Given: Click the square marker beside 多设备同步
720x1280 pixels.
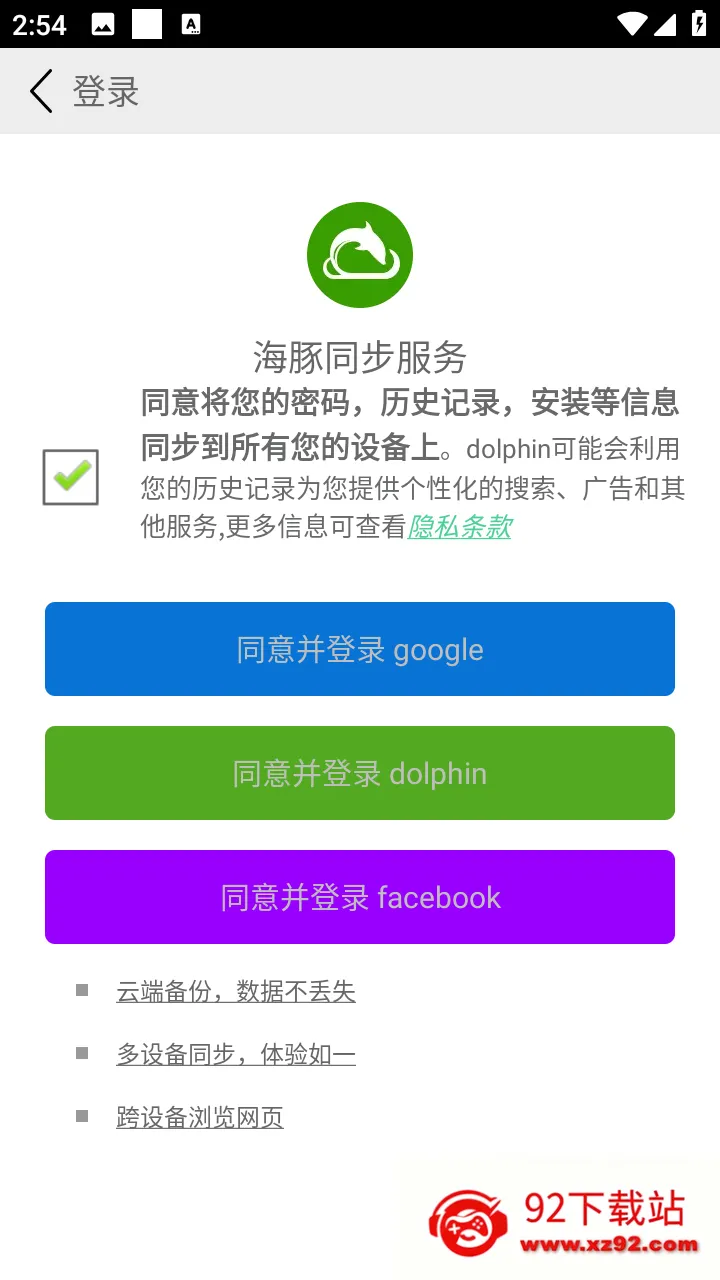Looking at the screenshot, I should 80,1052.
